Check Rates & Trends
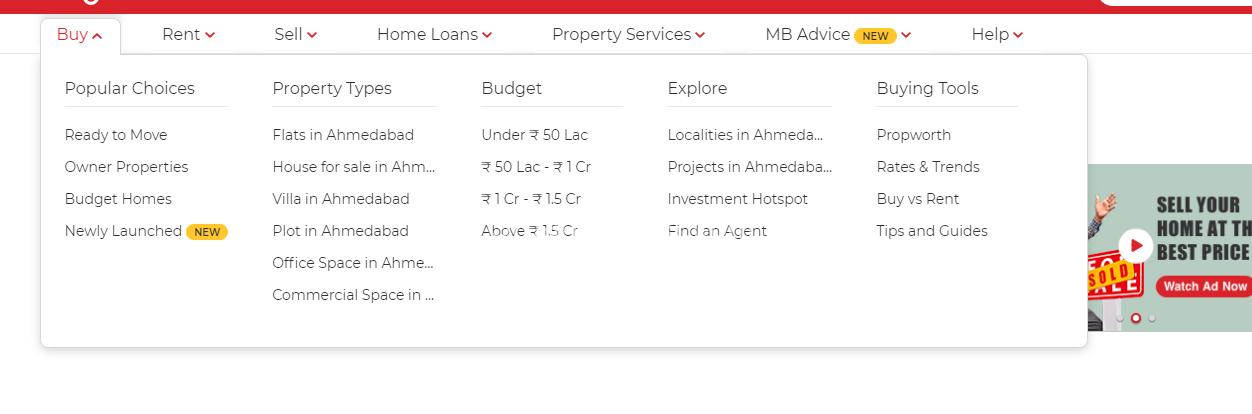The image size is (1252, 414). (x=928, y=167)
